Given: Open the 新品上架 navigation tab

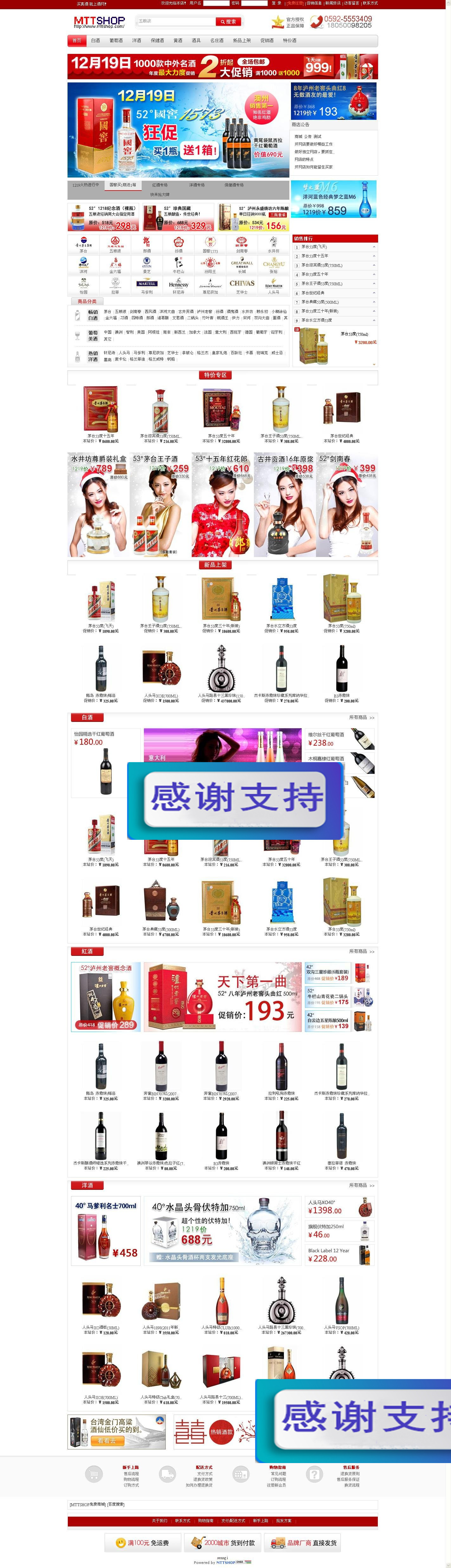Looking at the screenshot, I should coord(242,41).
